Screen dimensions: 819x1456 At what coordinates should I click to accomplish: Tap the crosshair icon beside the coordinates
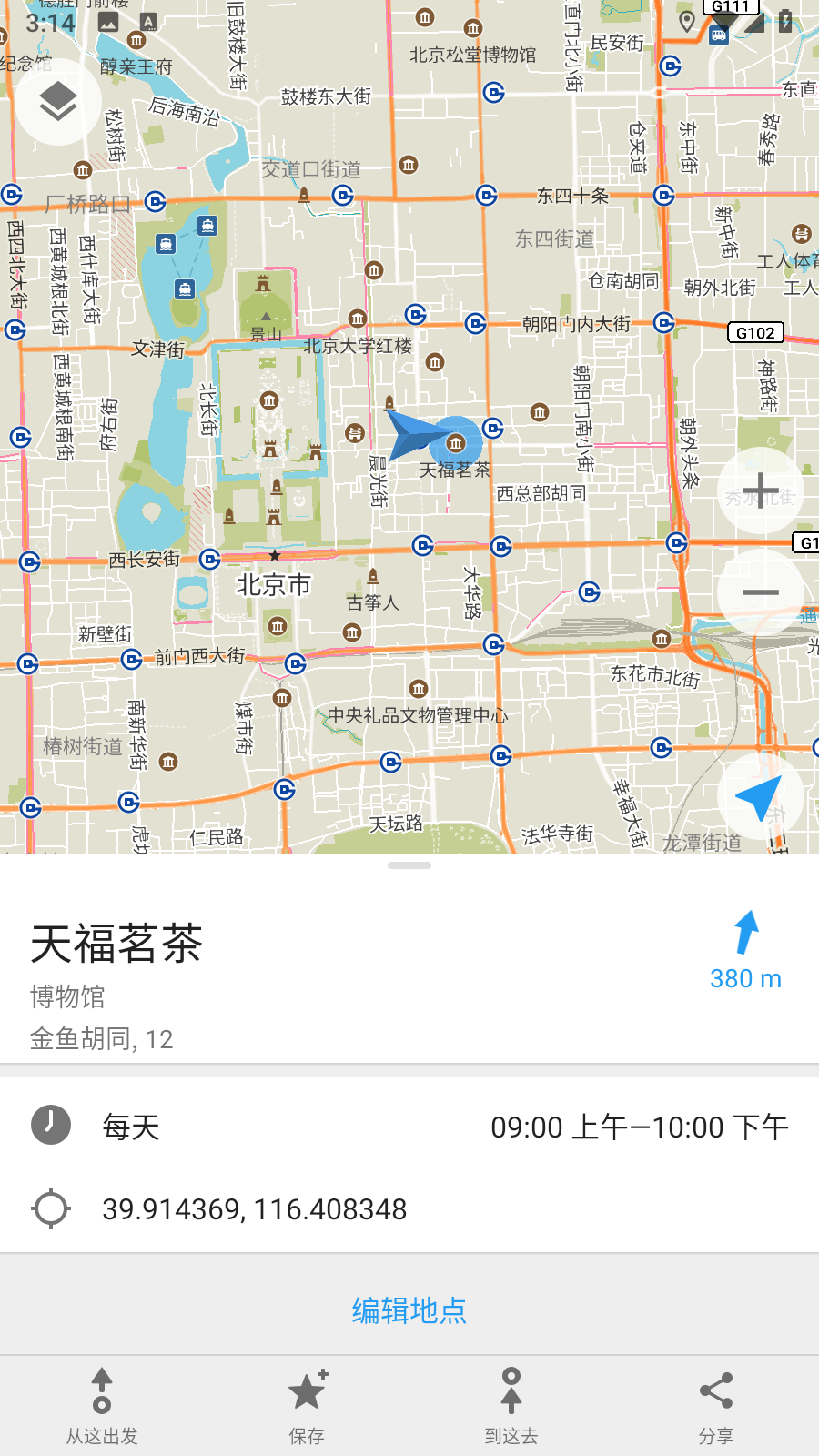(x=51, y=1209)
